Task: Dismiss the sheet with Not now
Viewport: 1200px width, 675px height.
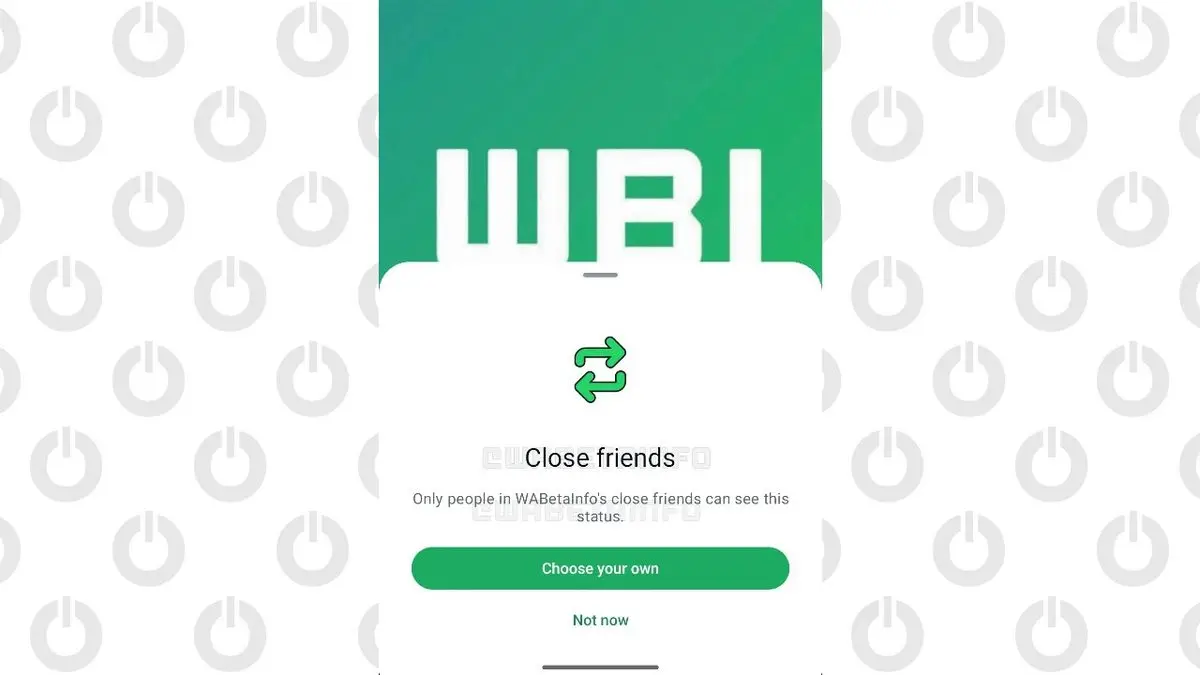Action: point(600,620)
